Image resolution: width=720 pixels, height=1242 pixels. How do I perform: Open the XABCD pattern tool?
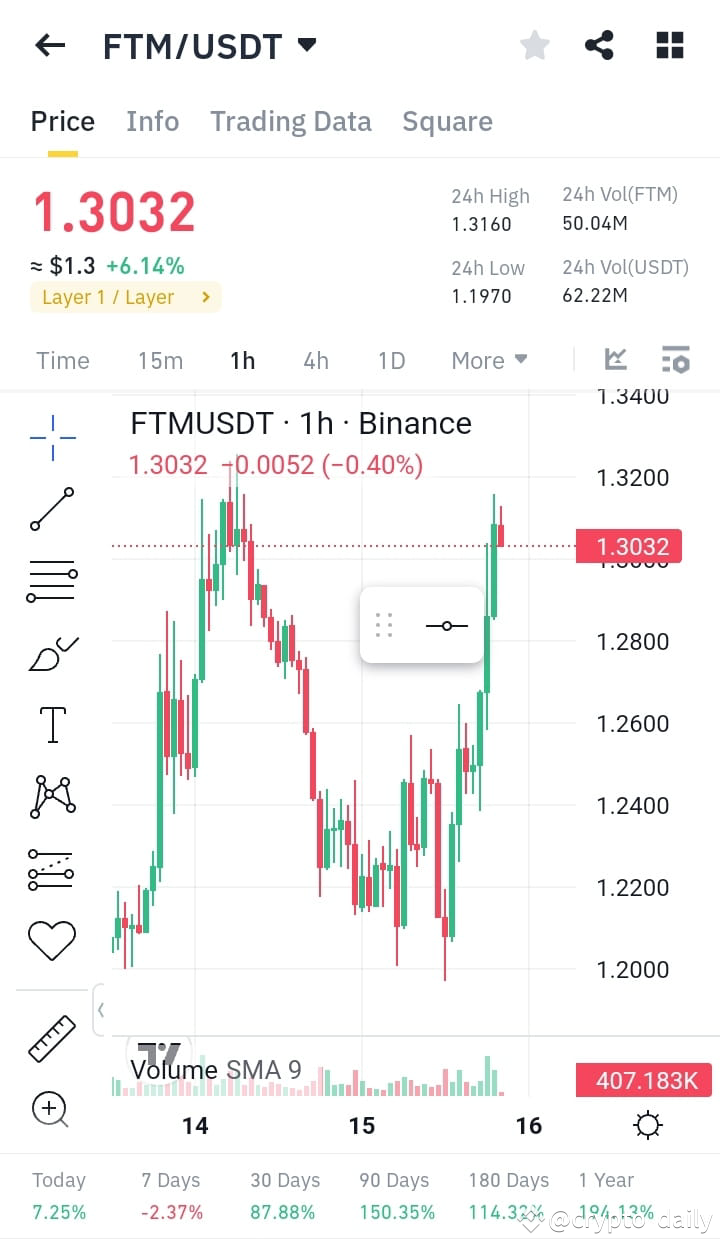tap(51, 796)
